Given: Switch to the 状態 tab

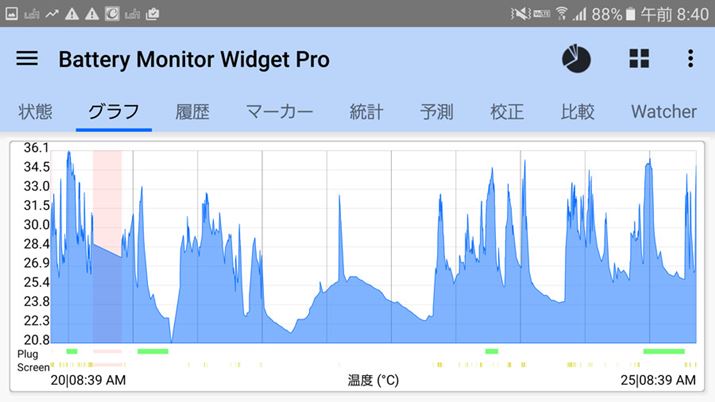Looking at the screenshot, I should (x=35, y=111).
